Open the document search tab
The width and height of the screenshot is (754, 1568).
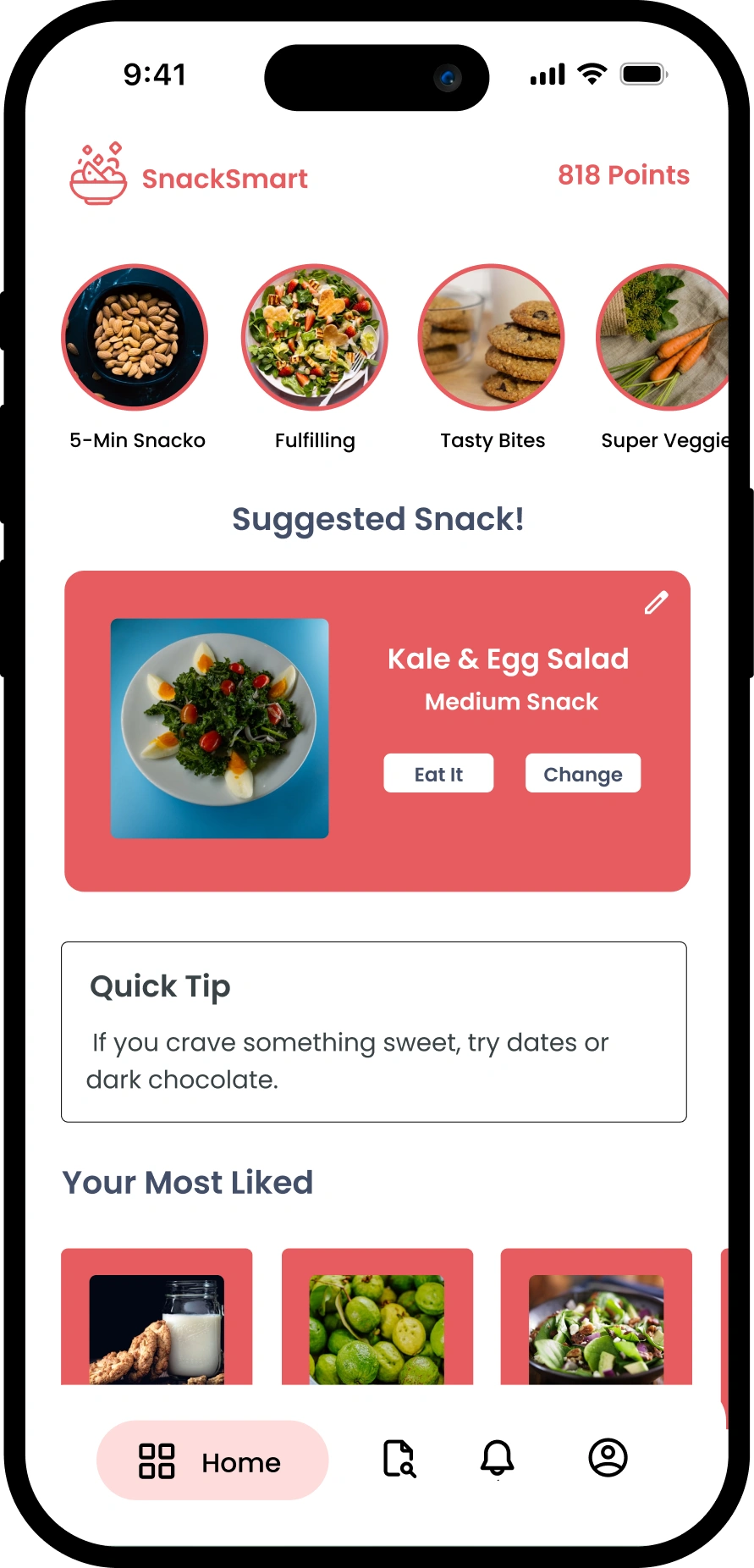[x=399, y=1459]
